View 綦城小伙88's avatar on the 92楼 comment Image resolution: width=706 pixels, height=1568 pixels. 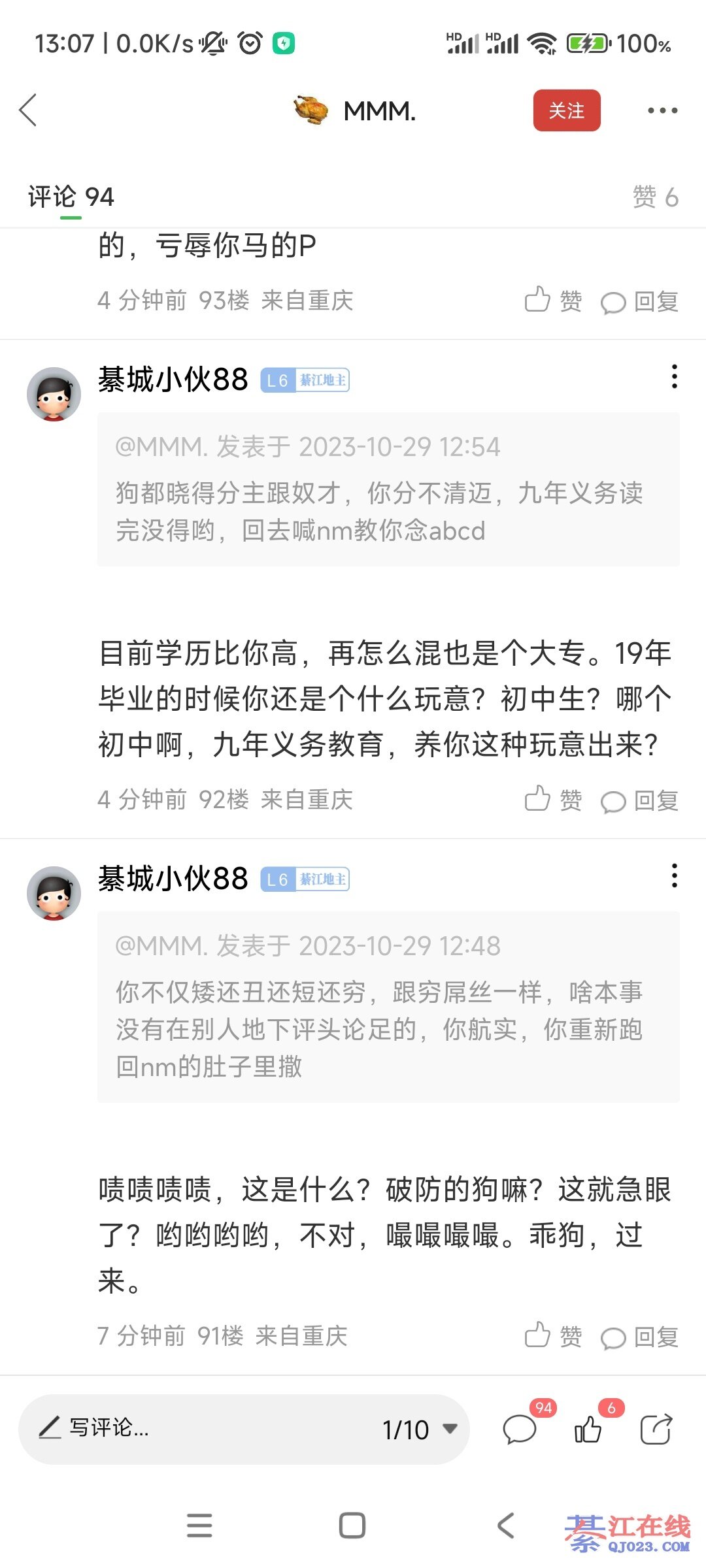coord(54,394)
